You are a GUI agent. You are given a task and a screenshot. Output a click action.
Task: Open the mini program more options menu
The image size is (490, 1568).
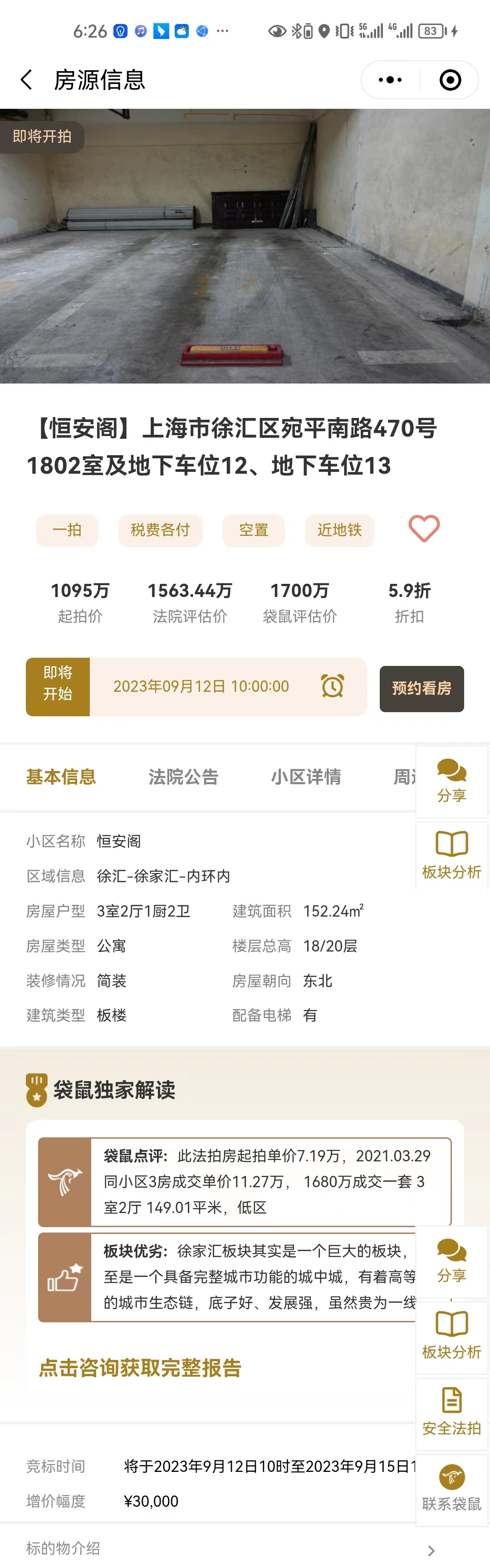pos(390,80)
